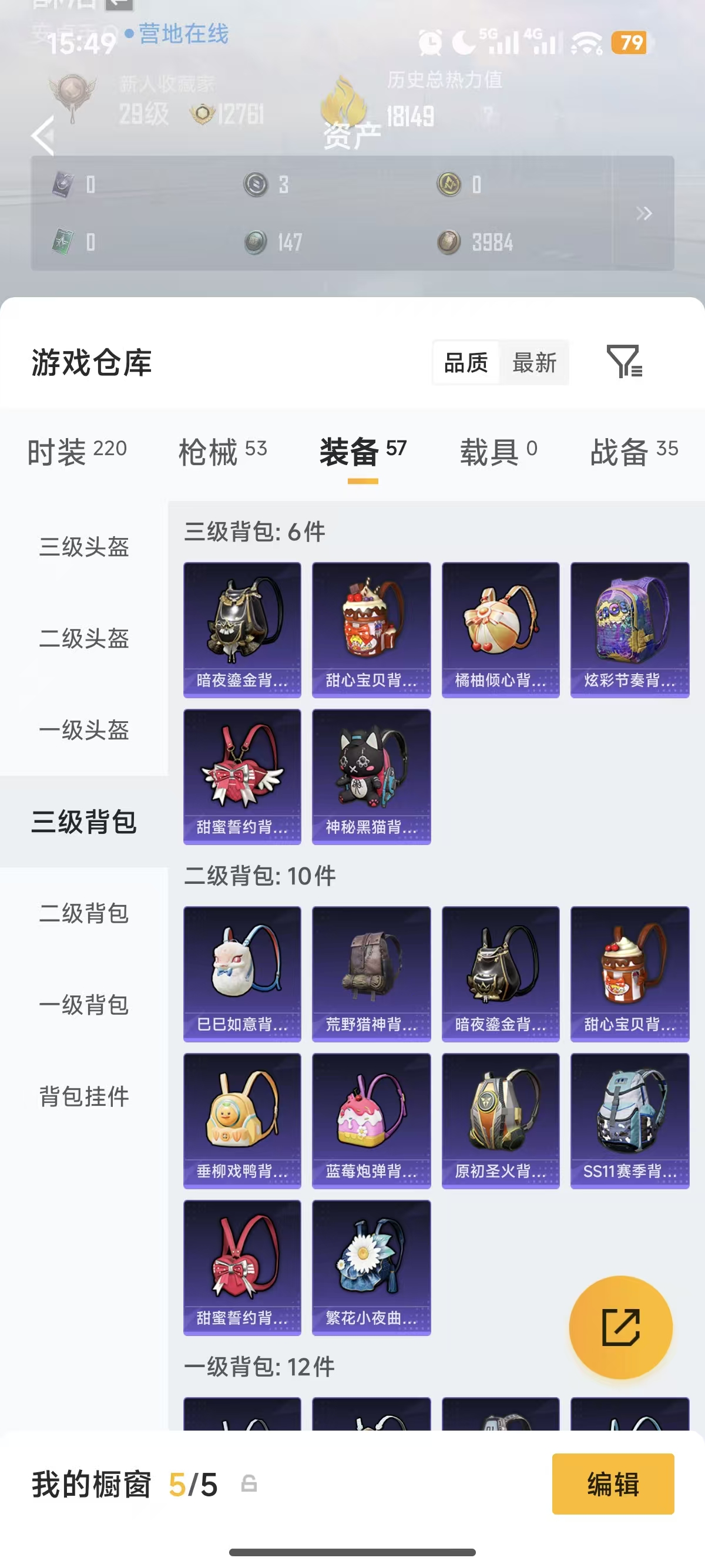This screenshot has height=1568, width=705.
Task: Select 二级头盔 category
Action: tap(84, 638)
